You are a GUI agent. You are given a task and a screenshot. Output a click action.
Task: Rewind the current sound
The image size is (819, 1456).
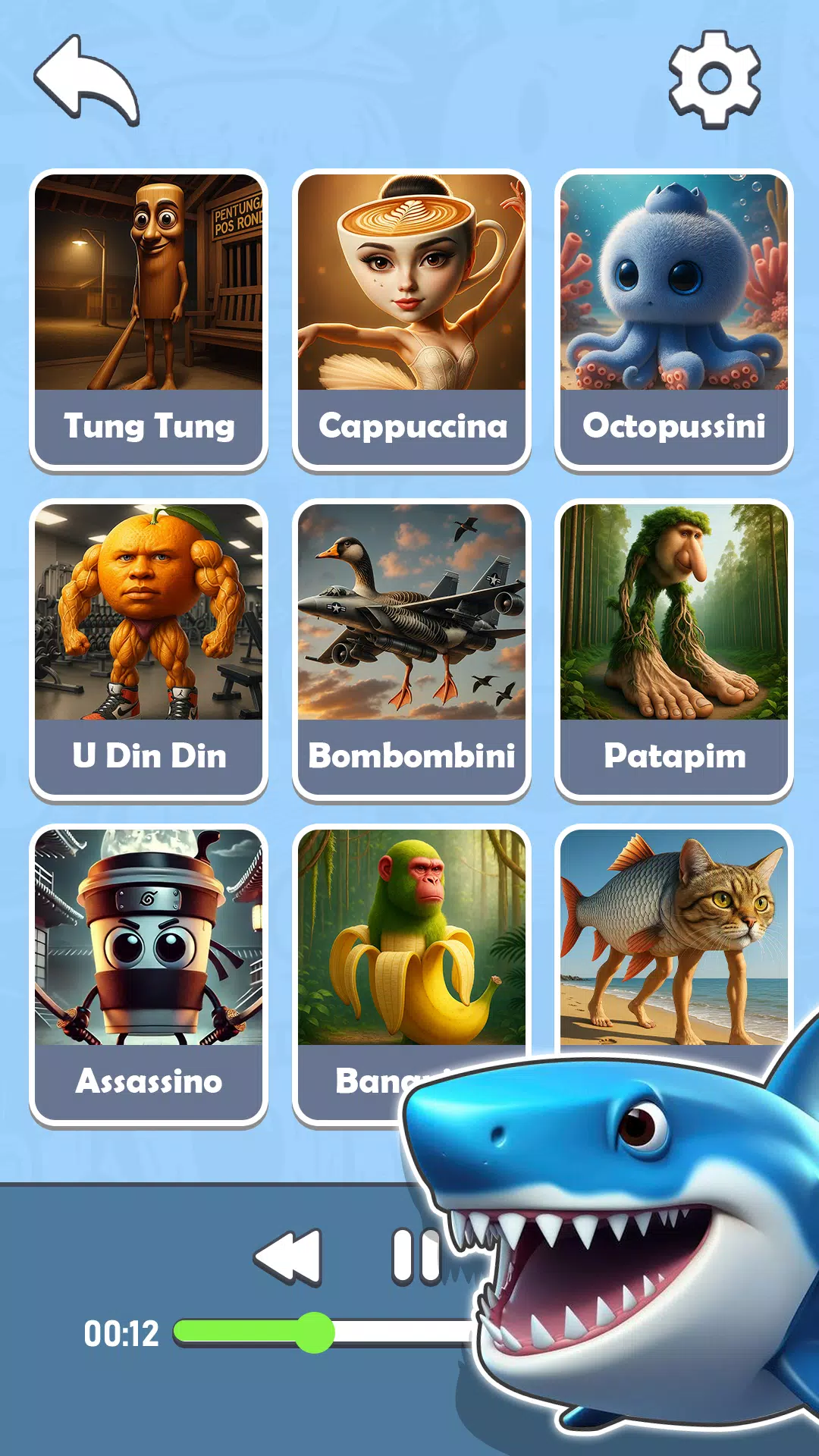(x=289, y=1258)
